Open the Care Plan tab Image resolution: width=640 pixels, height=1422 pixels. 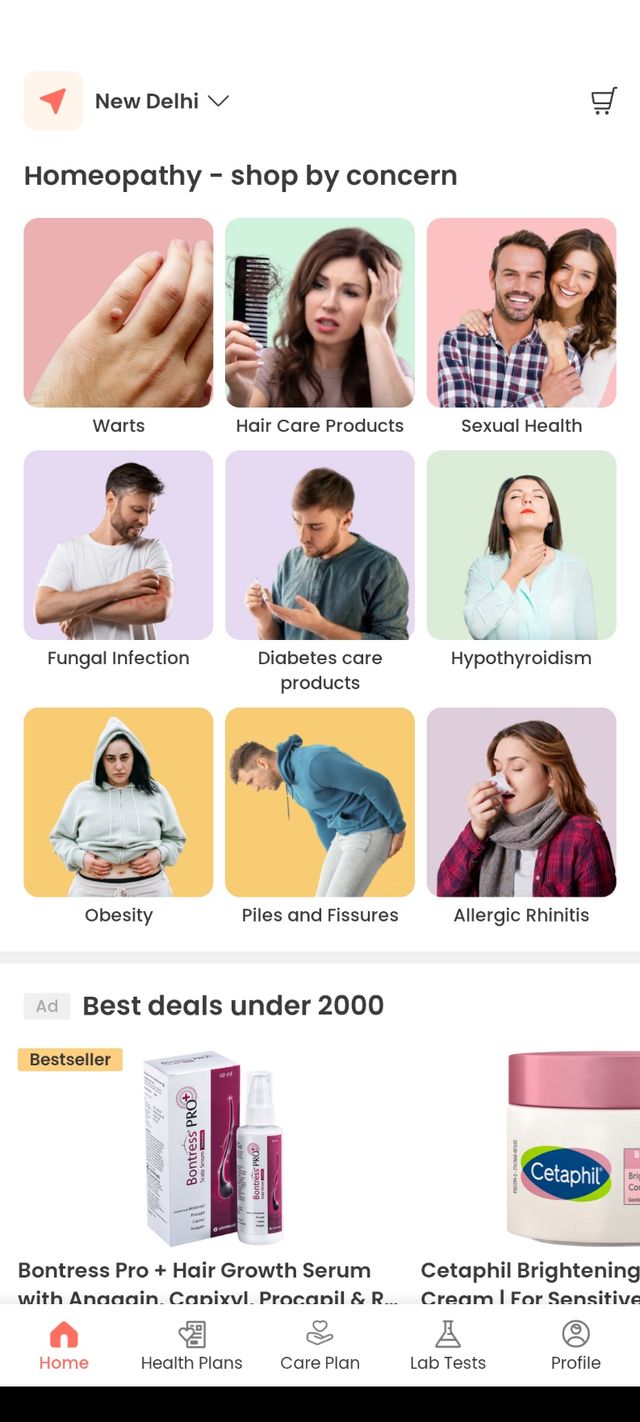320,1345
